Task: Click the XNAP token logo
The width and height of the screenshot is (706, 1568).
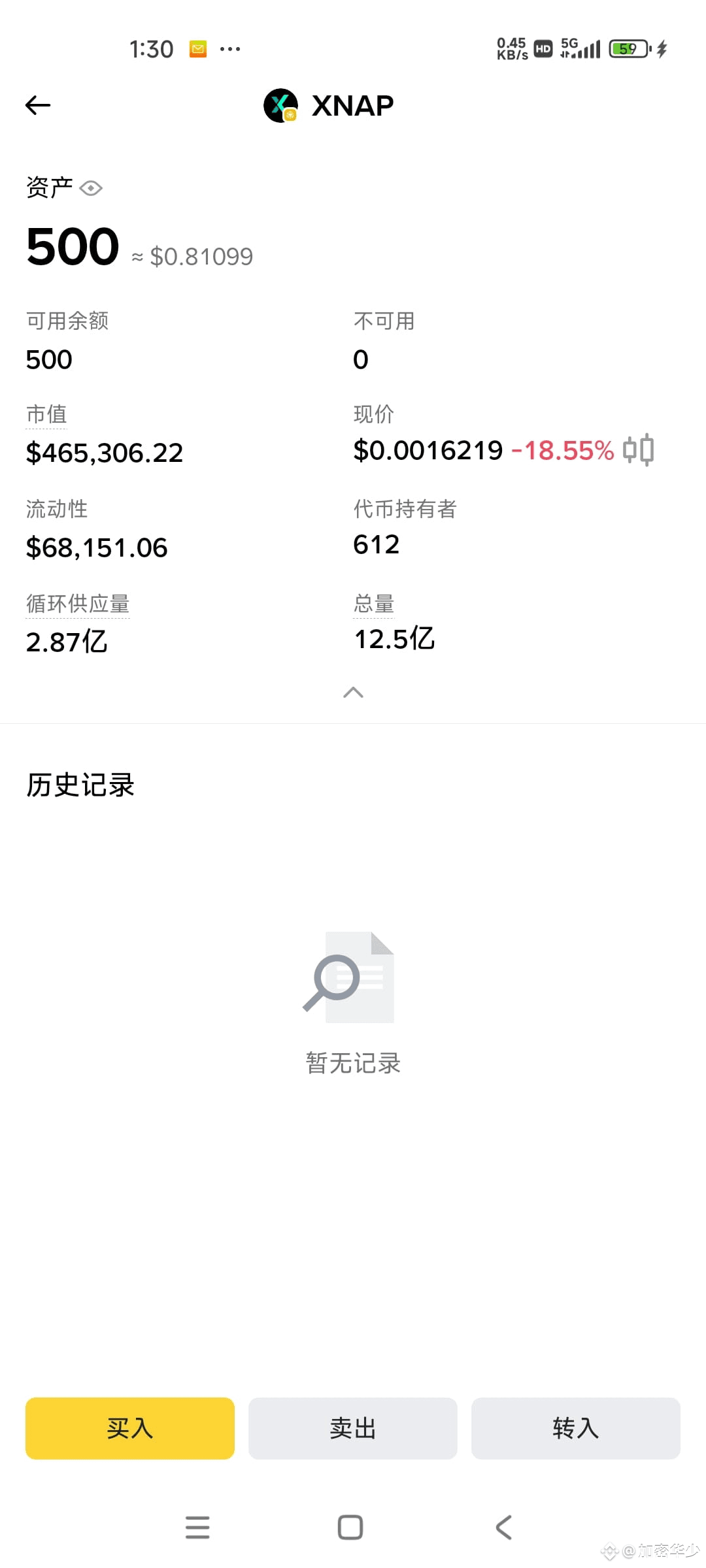Action: (280, 105)
